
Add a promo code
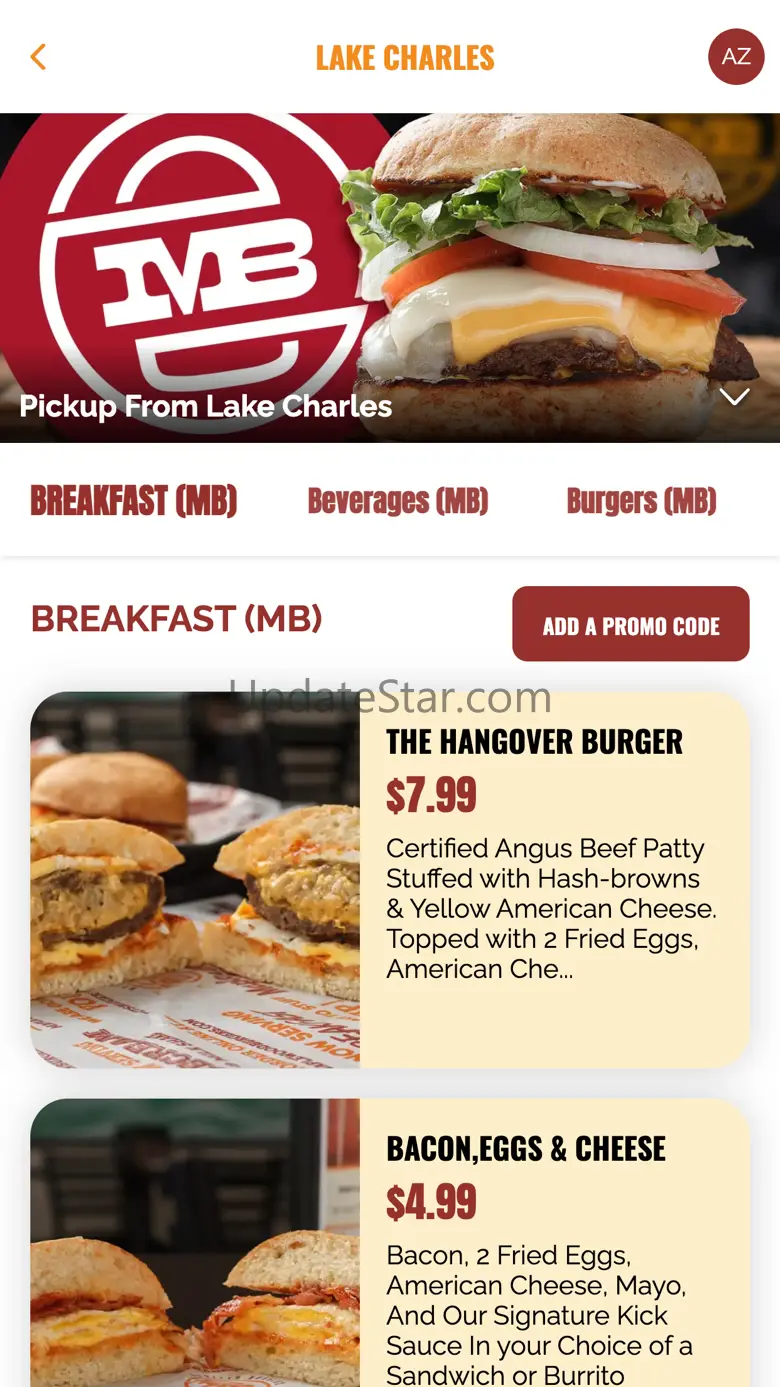[x=630, y=624]
